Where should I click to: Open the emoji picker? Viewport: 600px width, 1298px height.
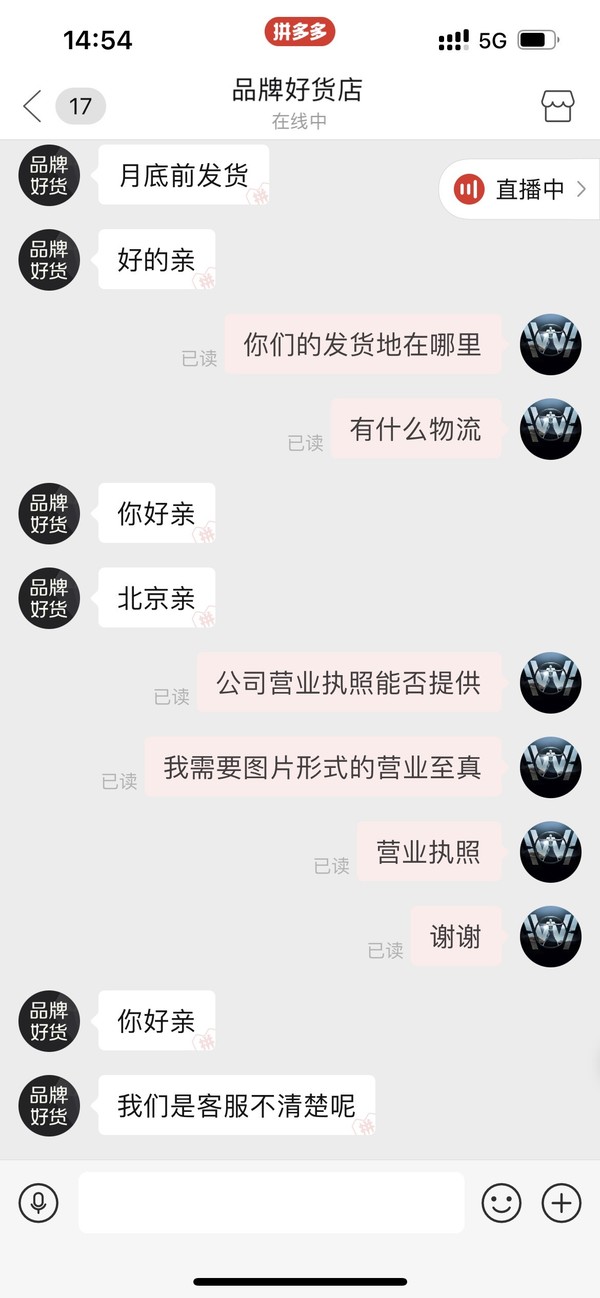click(x=502, y=1202)
